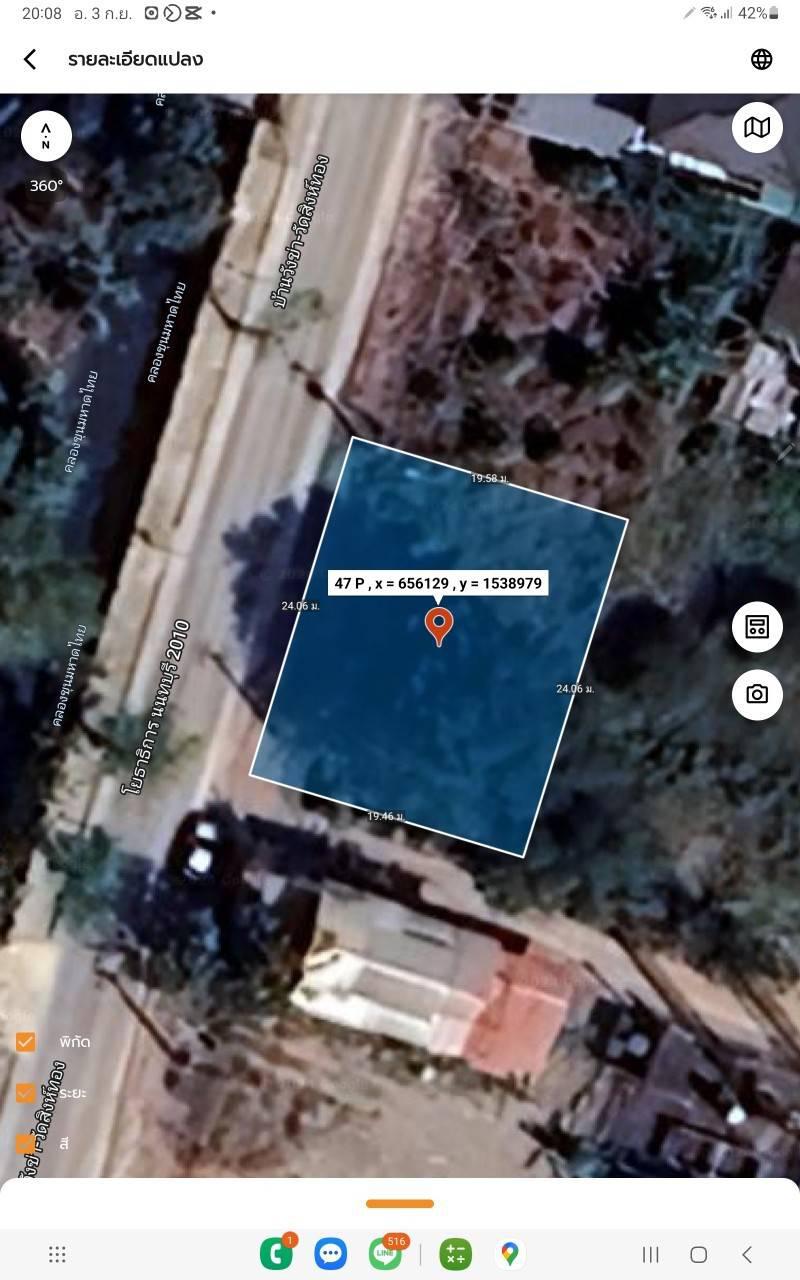
Task: Open the LINE app in the taskbar
Action: pyautogui.click(x=384, y=1254)
